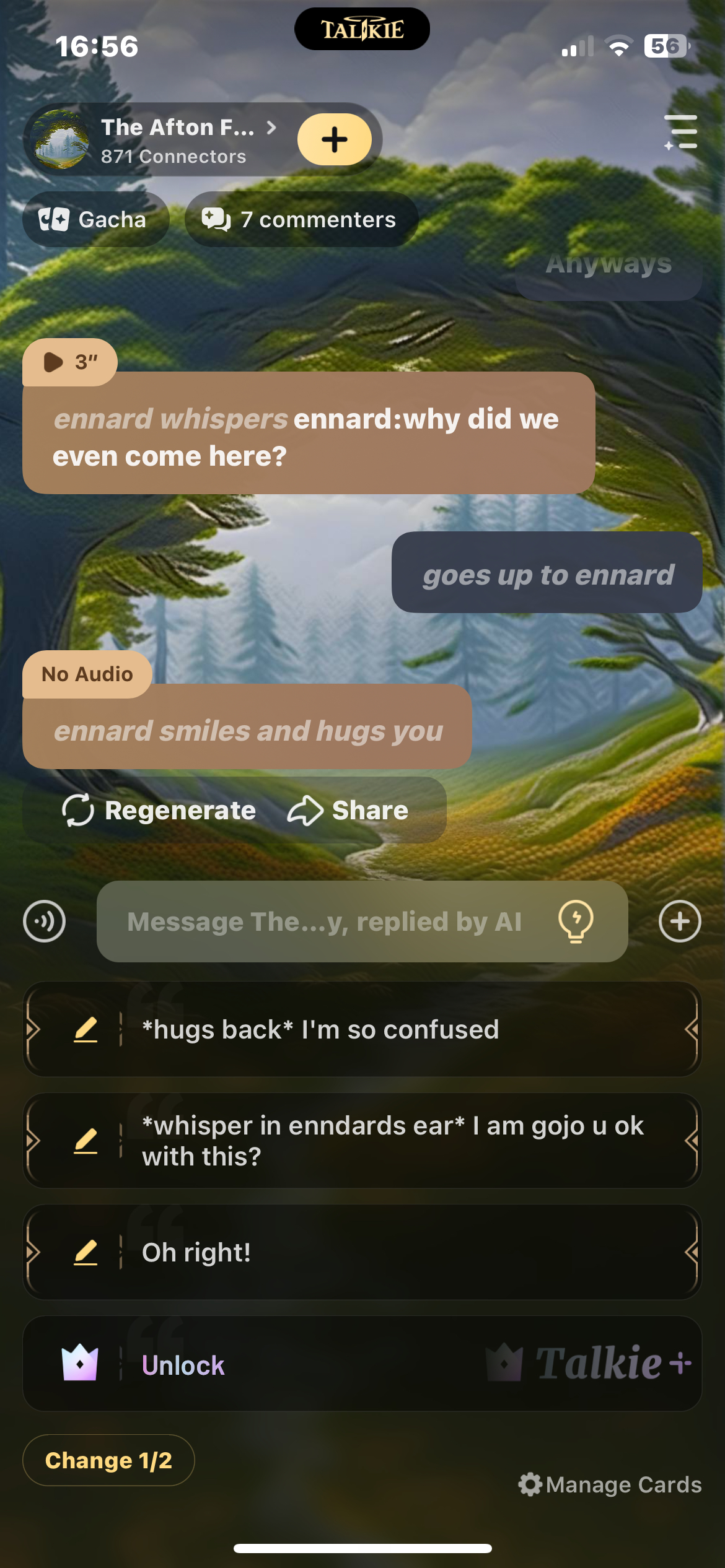Open Manage Cards
725x1568 pixels.
610,1484
